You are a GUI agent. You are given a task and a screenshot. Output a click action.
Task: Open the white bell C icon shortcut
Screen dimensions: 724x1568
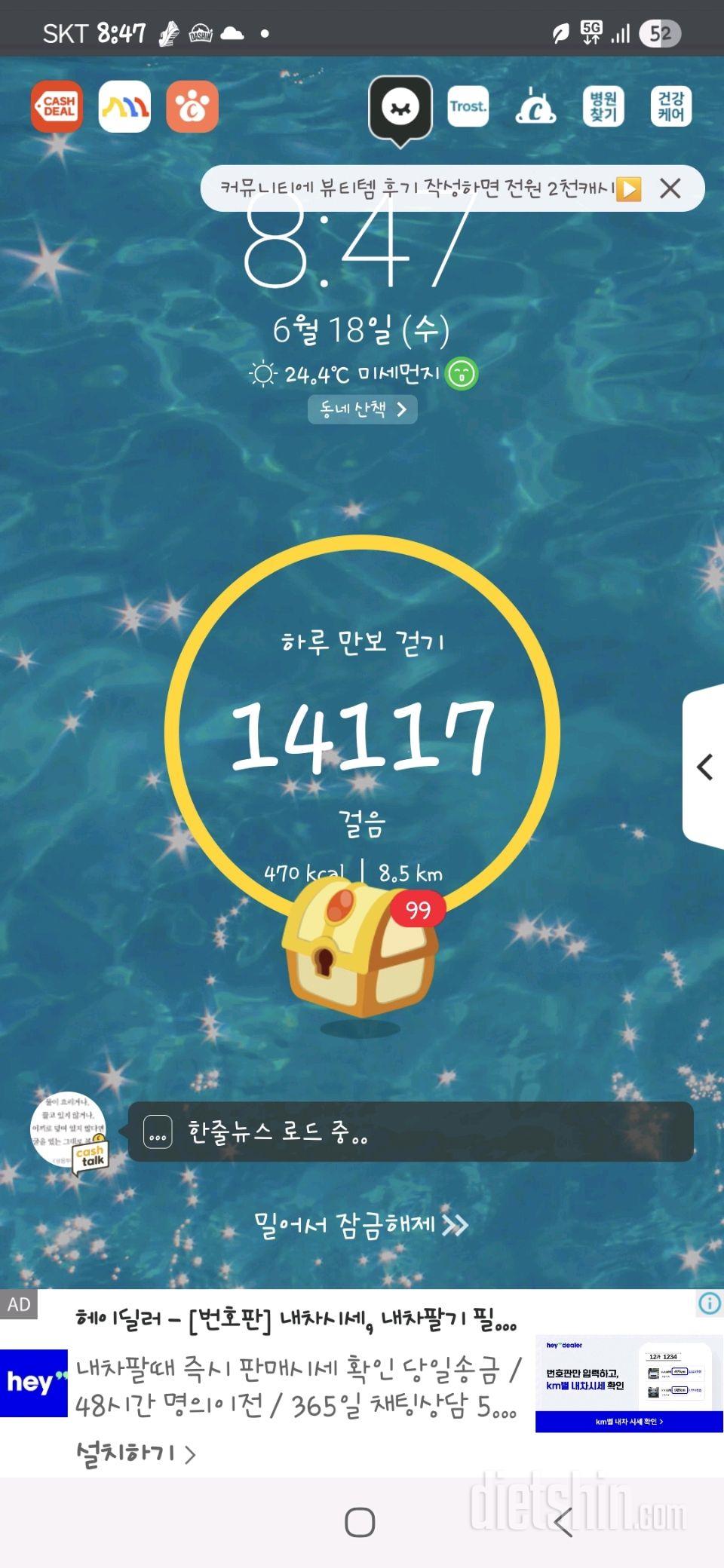click(x=535, y=106)
